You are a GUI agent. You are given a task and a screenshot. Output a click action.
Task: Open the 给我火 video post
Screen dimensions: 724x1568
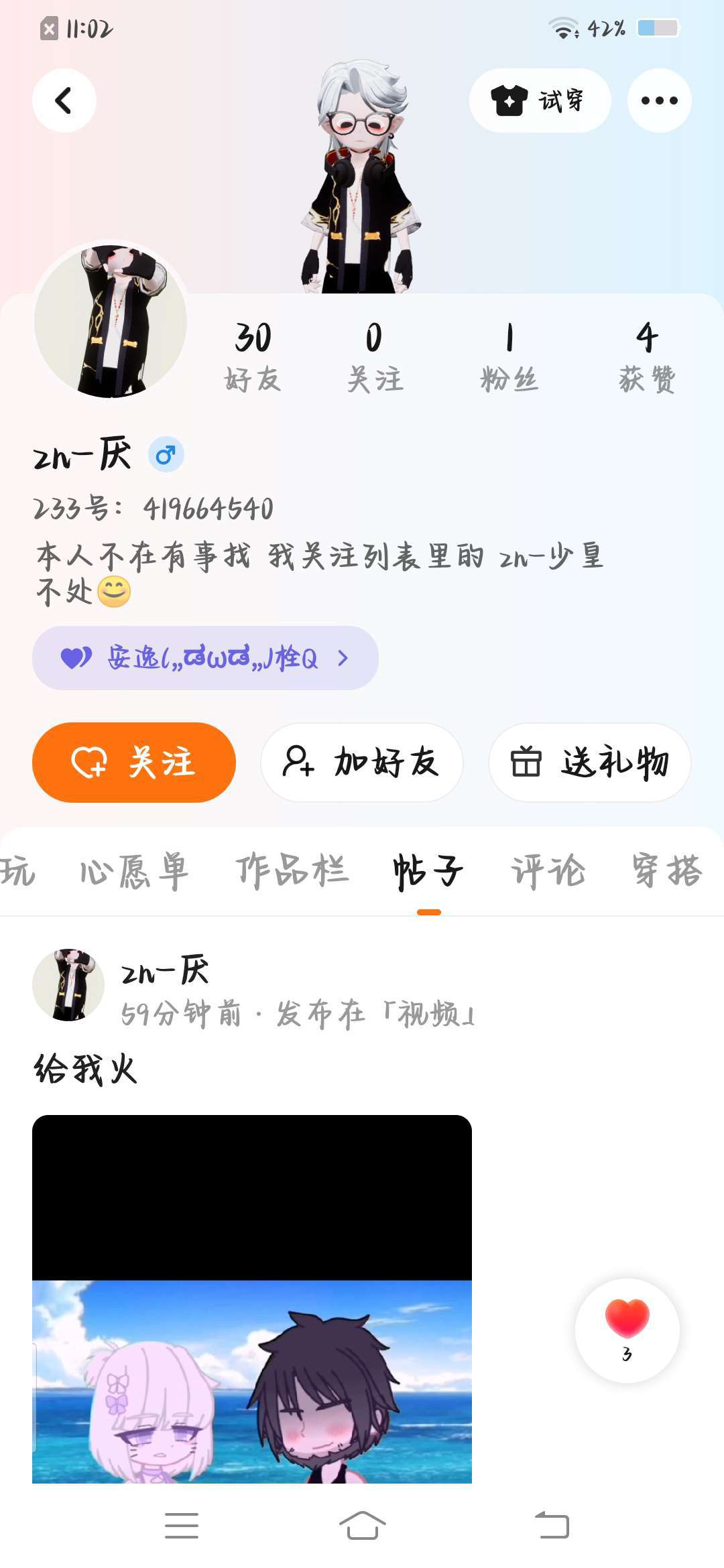click(252, 1299)
